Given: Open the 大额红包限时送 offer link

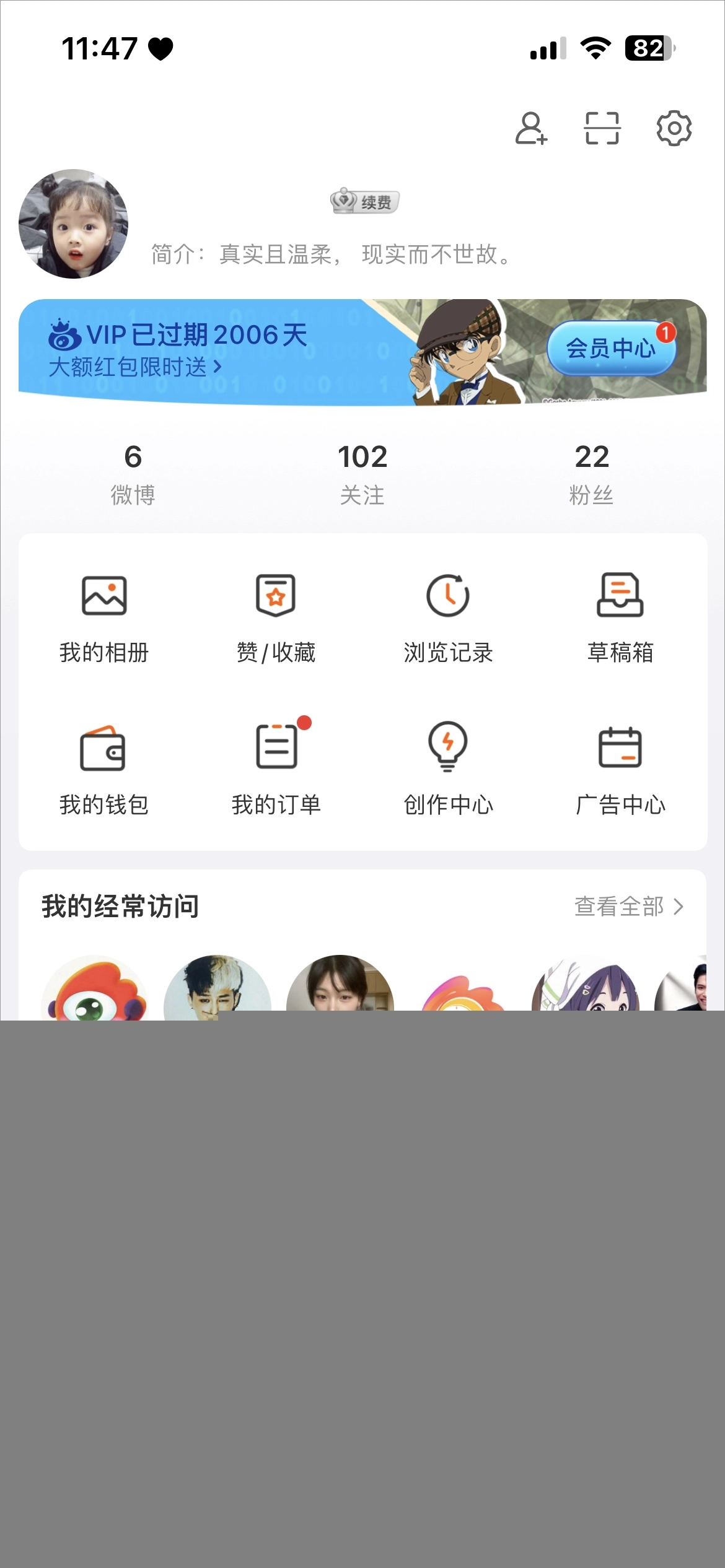Looking at the screenshot, I should [134, 367].
